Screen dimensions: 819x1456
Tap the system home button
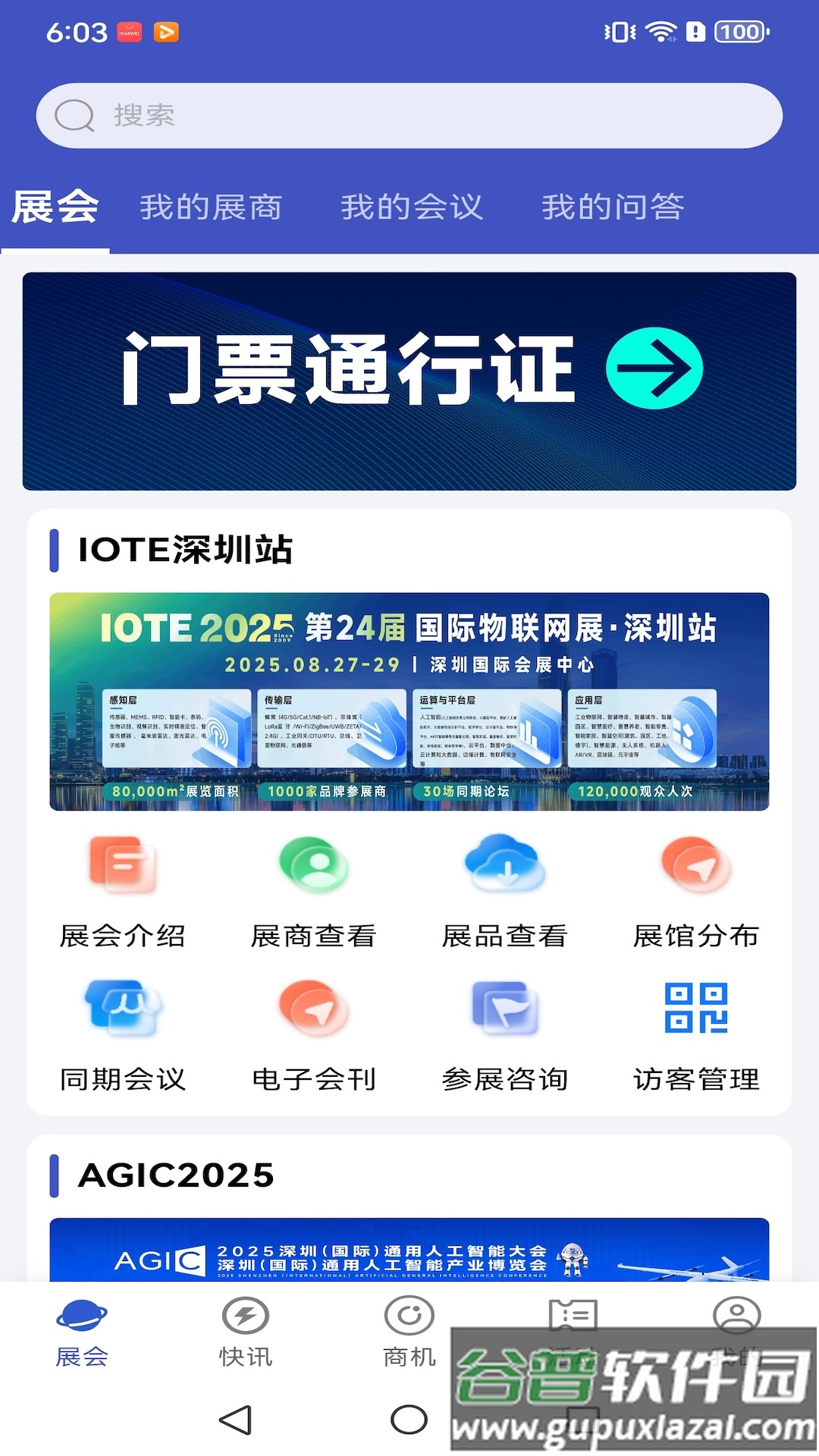(409, 1420)
